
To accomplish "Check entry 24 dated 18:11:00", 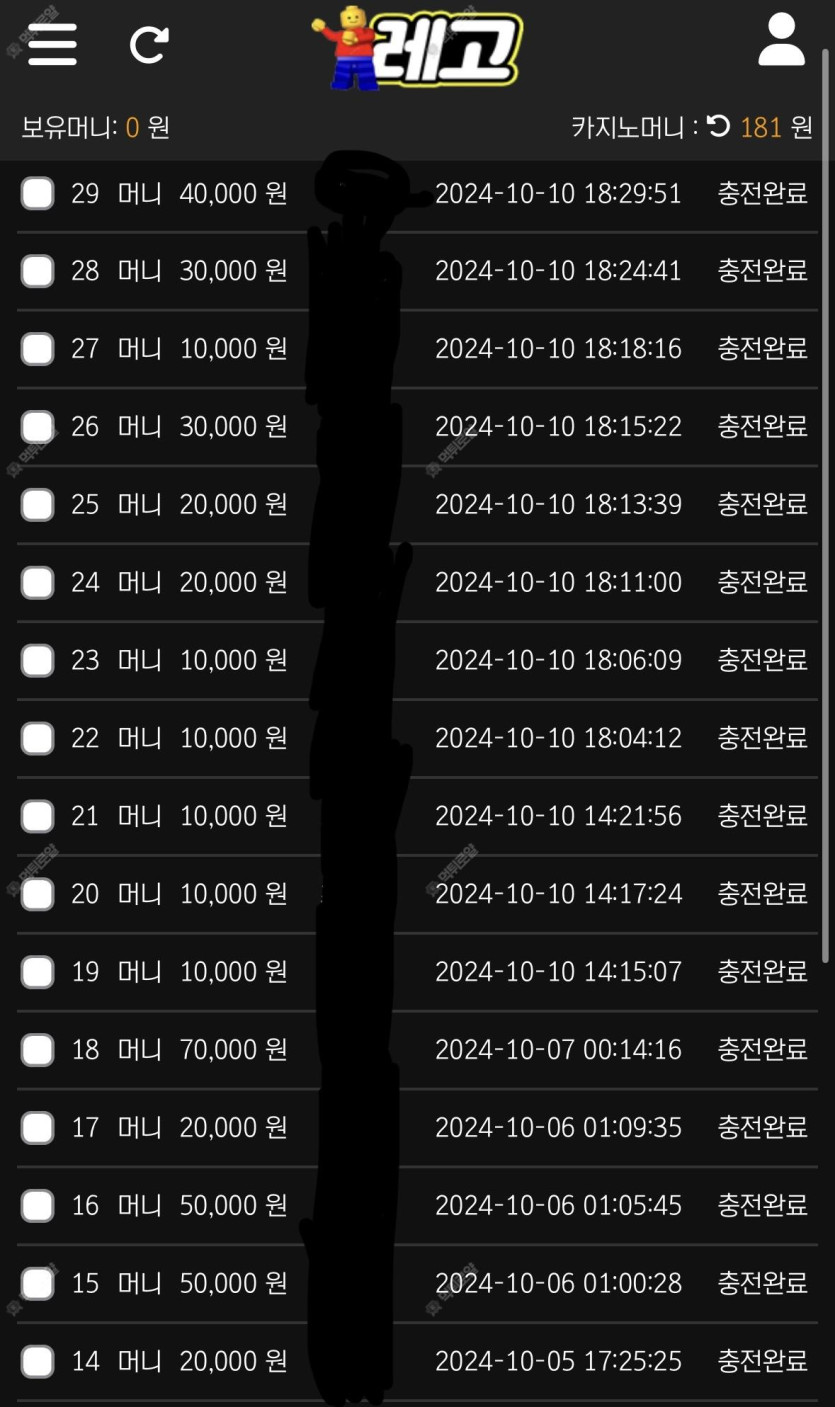I will [38, 582].
